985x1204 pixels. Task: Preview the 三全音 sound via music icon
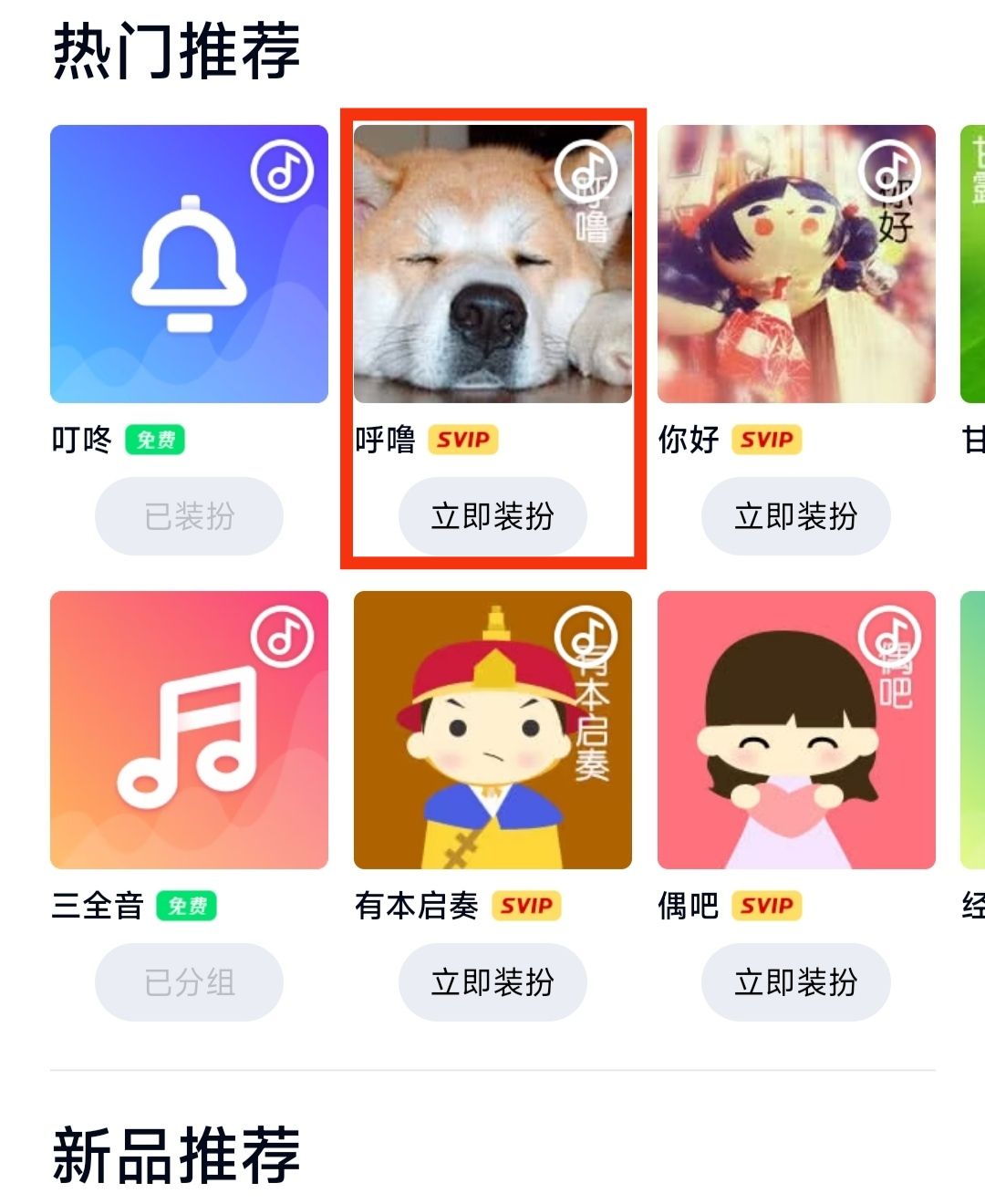(283, 637)
